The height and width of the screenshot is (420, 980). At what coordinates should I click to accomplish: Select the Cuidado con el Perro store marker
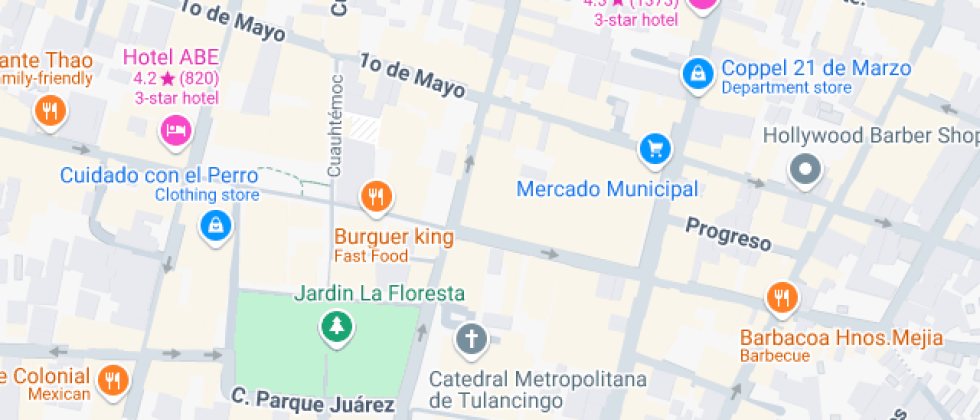pyautogui.click(x=215, y=226)
